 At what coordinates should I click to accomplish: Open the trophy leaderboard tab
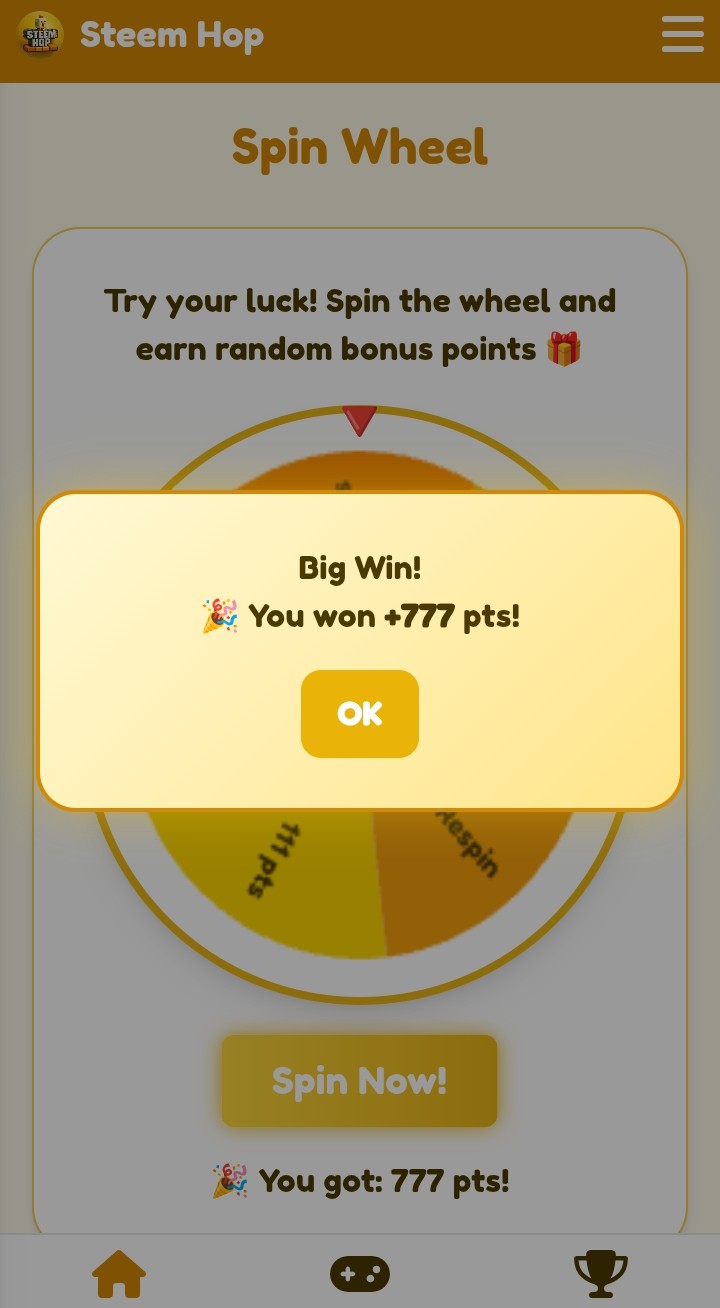tap(600, 1274)
